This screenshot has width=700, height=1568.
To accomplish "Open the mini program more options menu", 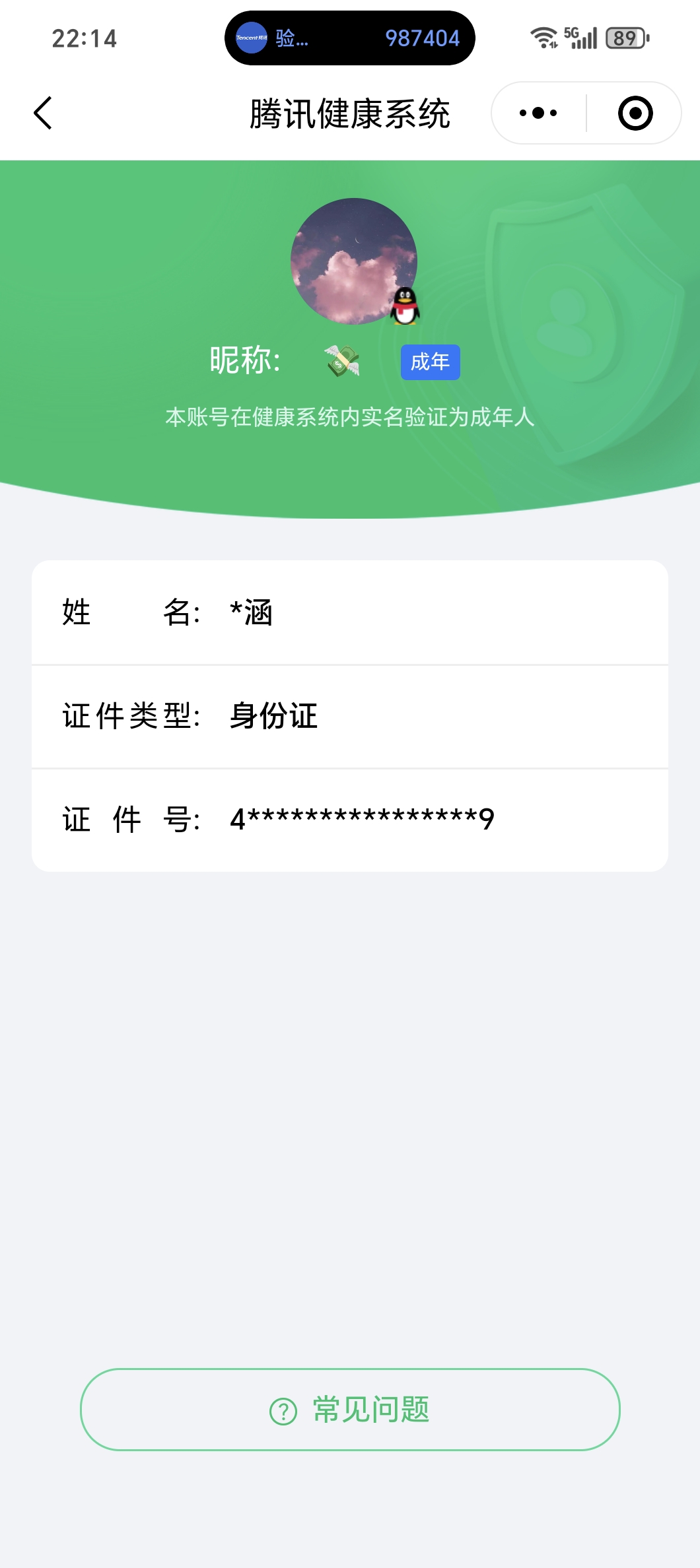I will 538,113.
